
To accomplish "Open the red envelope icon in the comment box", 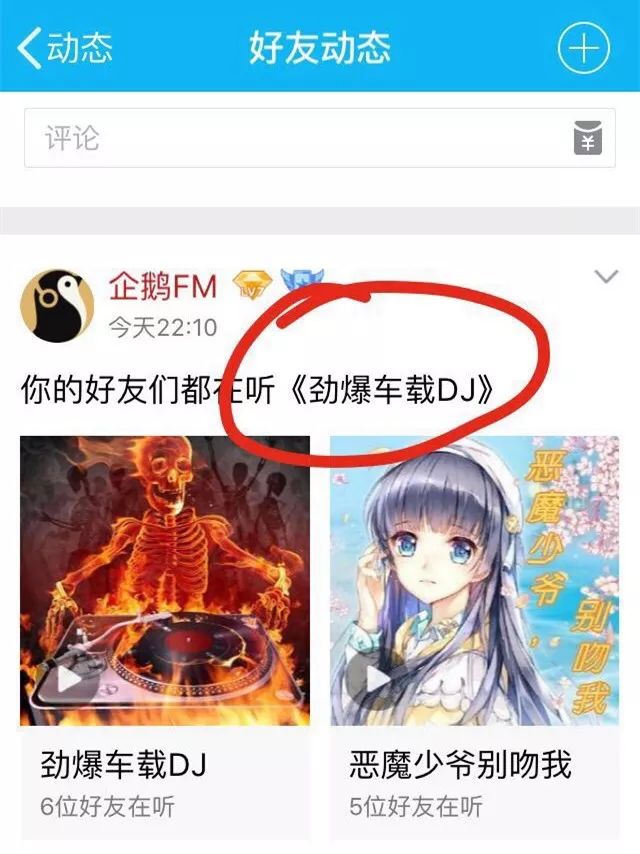I will coord(588,138).
